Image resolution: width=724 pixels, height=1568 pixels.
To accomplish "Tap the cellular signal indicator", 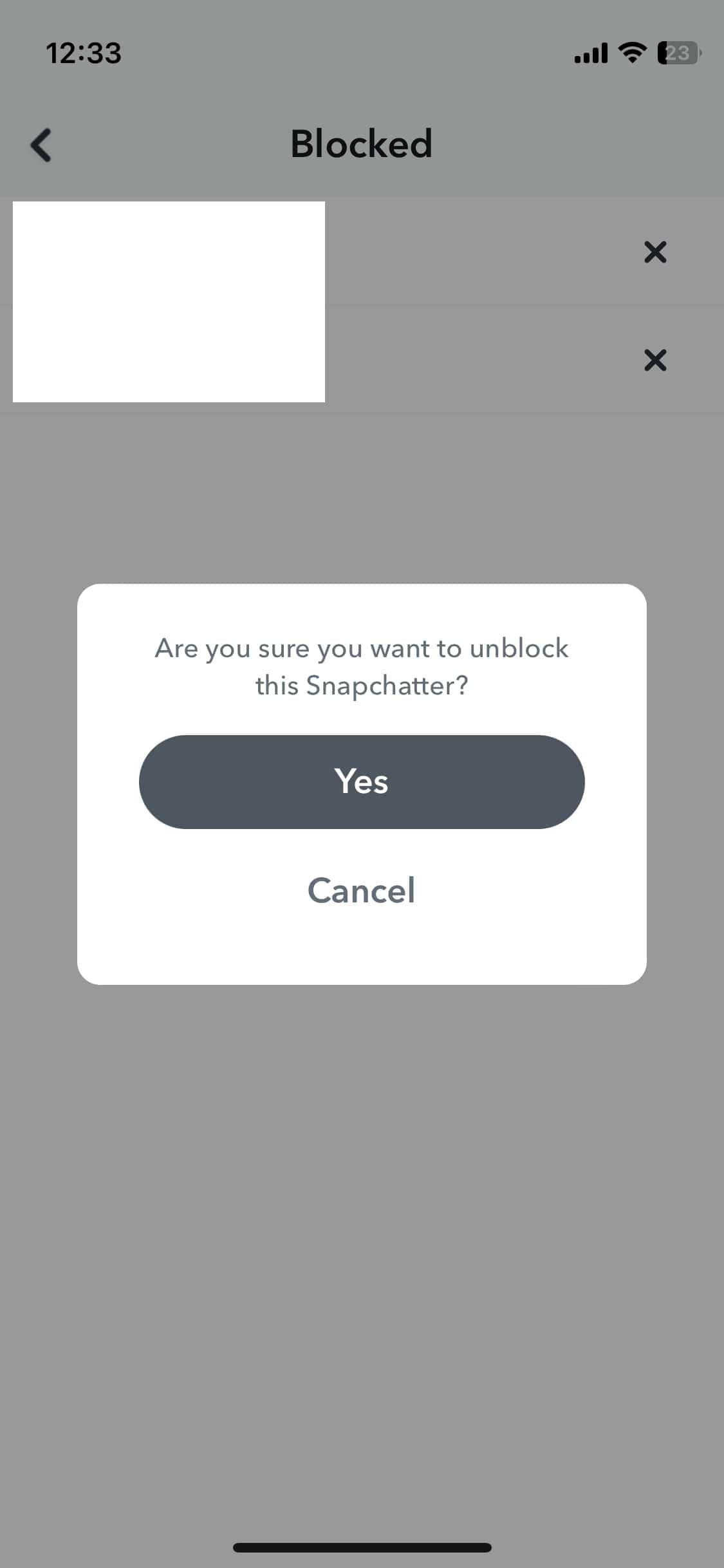I will pos(589,53).
